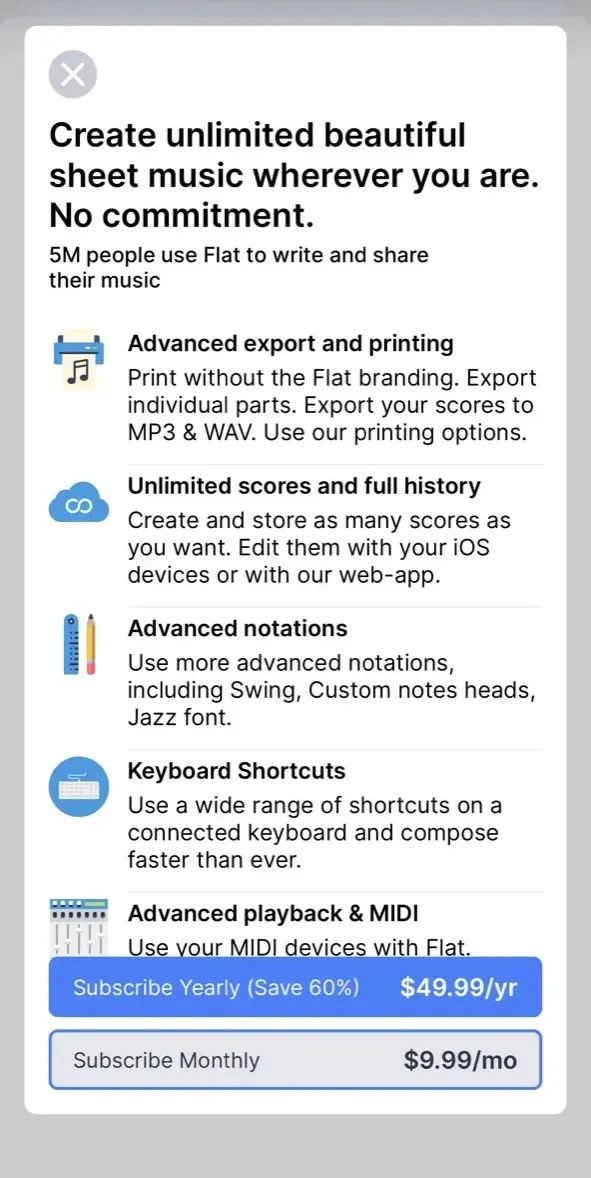Close the subscription offer dialog
Screen dimensions: 591x1178
(x=73, y=74)
